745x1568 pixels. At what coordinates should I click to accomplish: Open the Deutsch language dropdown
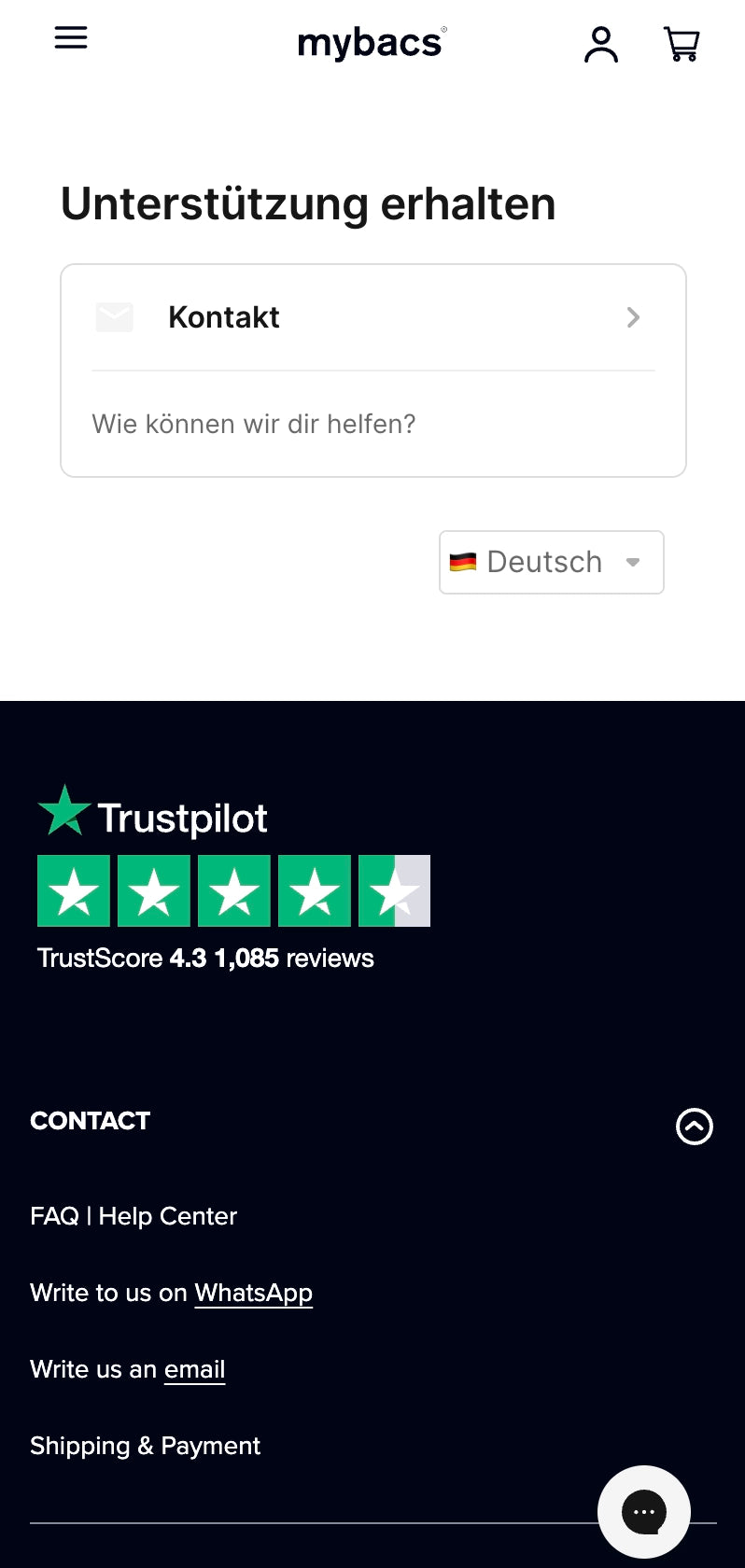coord(551,562)
